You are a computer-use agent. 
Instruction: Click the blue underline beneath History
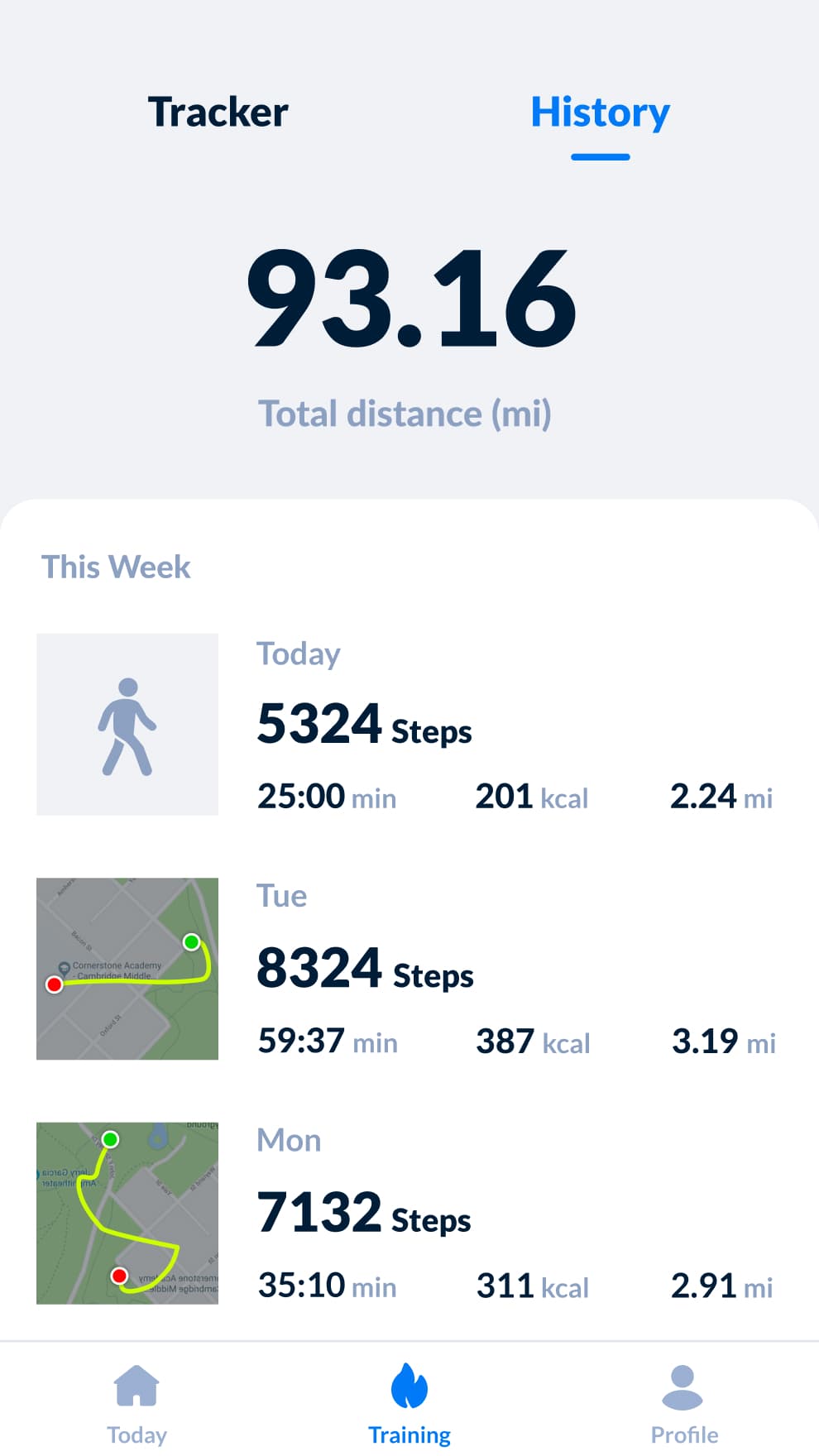601,154
